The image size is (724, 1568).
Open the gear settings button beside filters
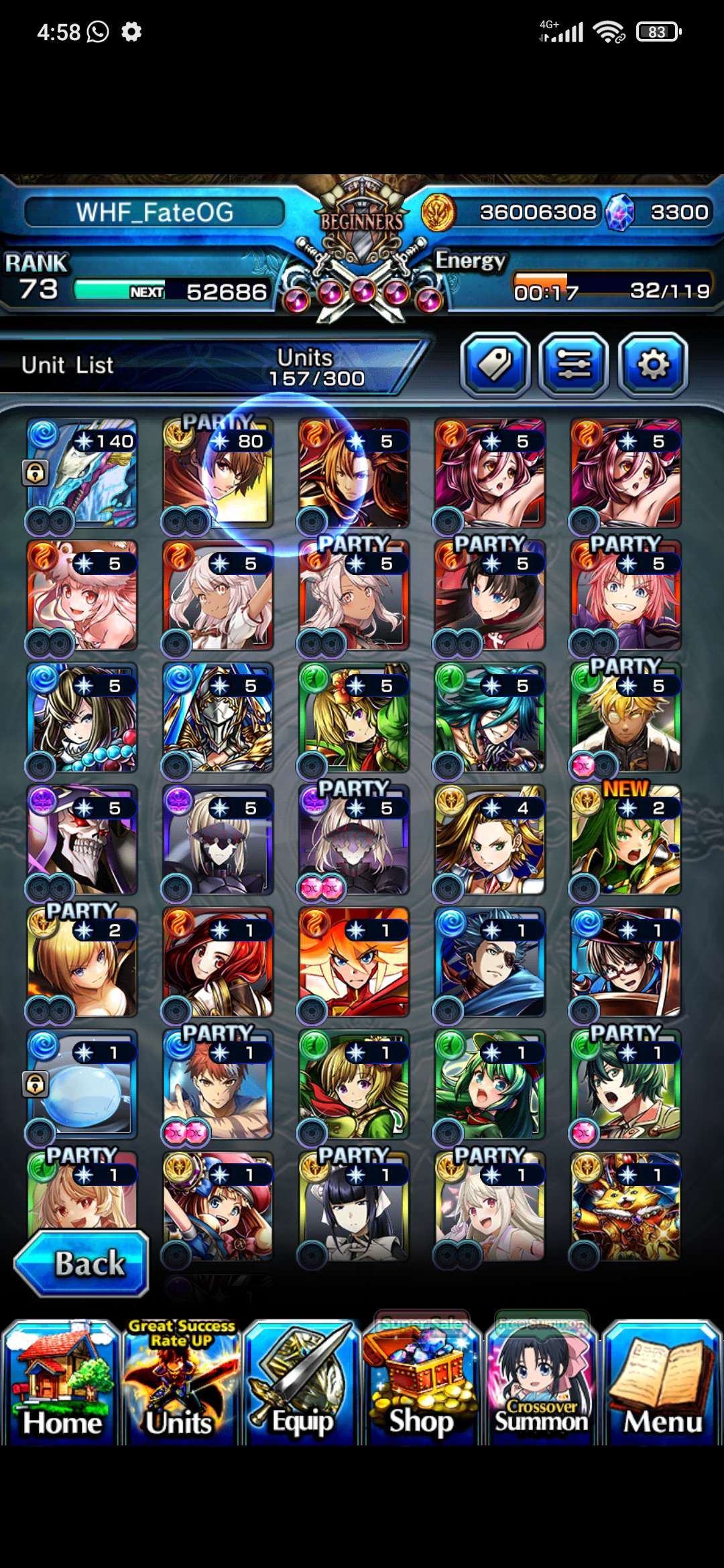point(653,365)
